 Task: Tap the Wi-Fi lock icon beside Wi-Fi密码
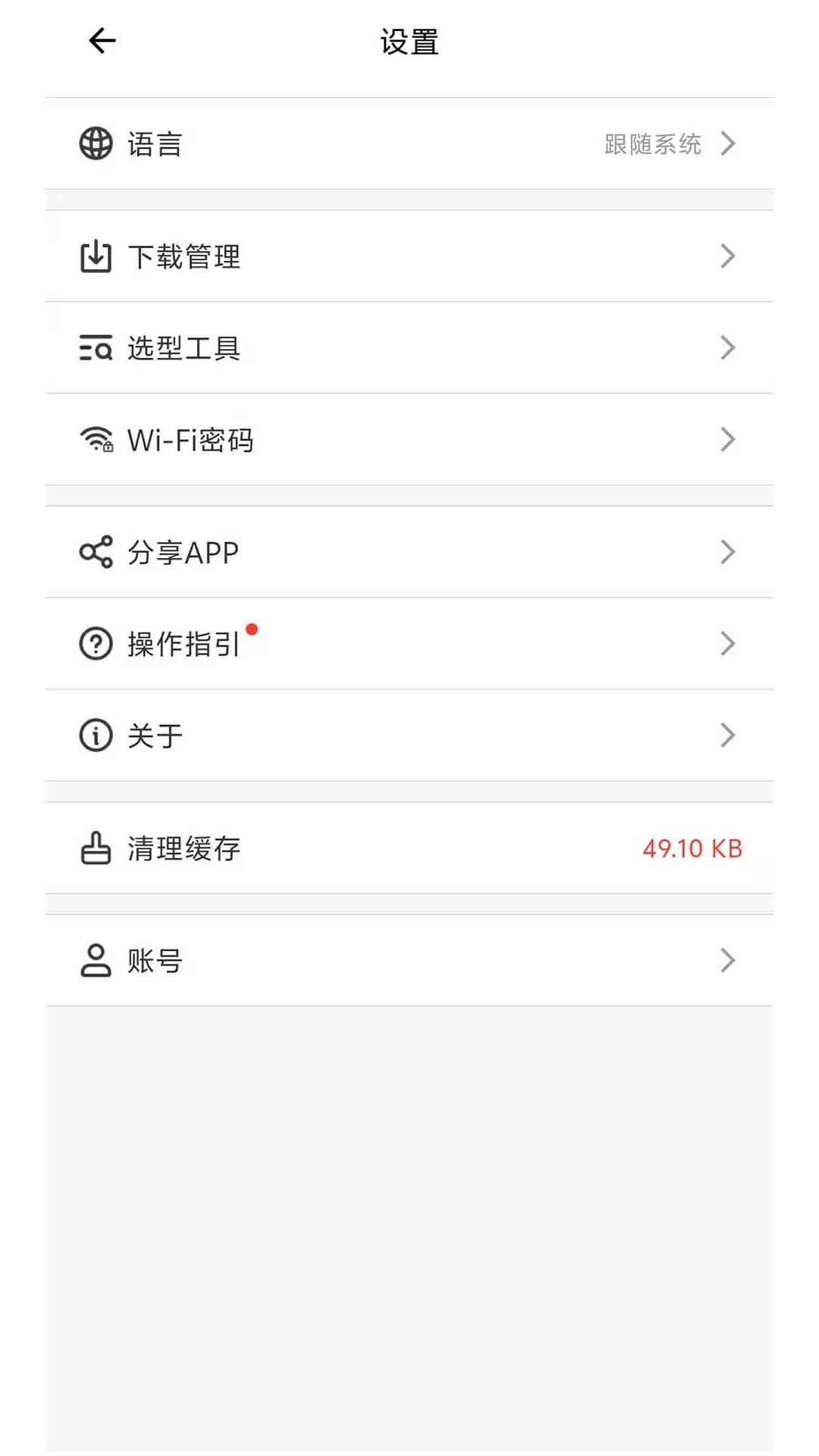(96, 440)
